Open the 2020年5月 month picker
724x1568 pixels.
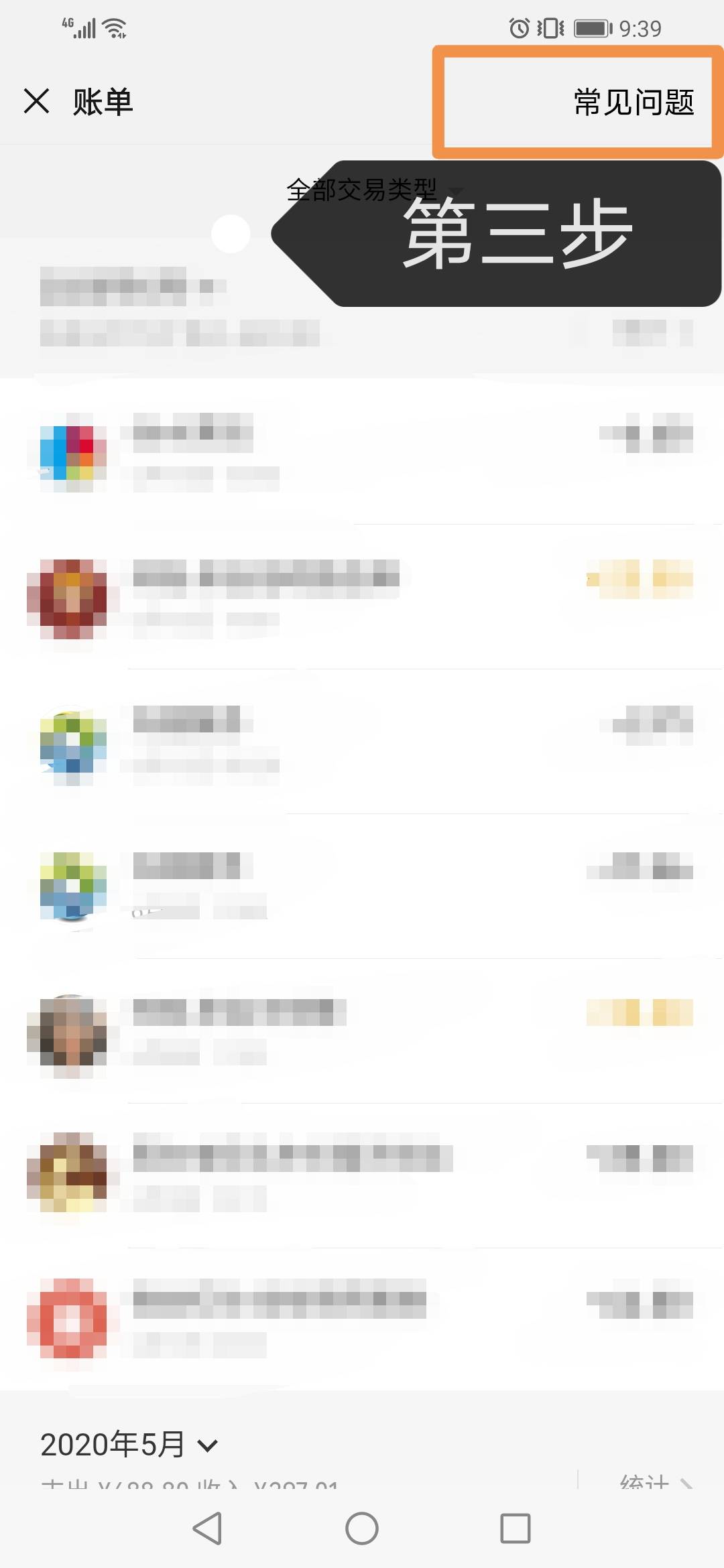click(129, 1445)
